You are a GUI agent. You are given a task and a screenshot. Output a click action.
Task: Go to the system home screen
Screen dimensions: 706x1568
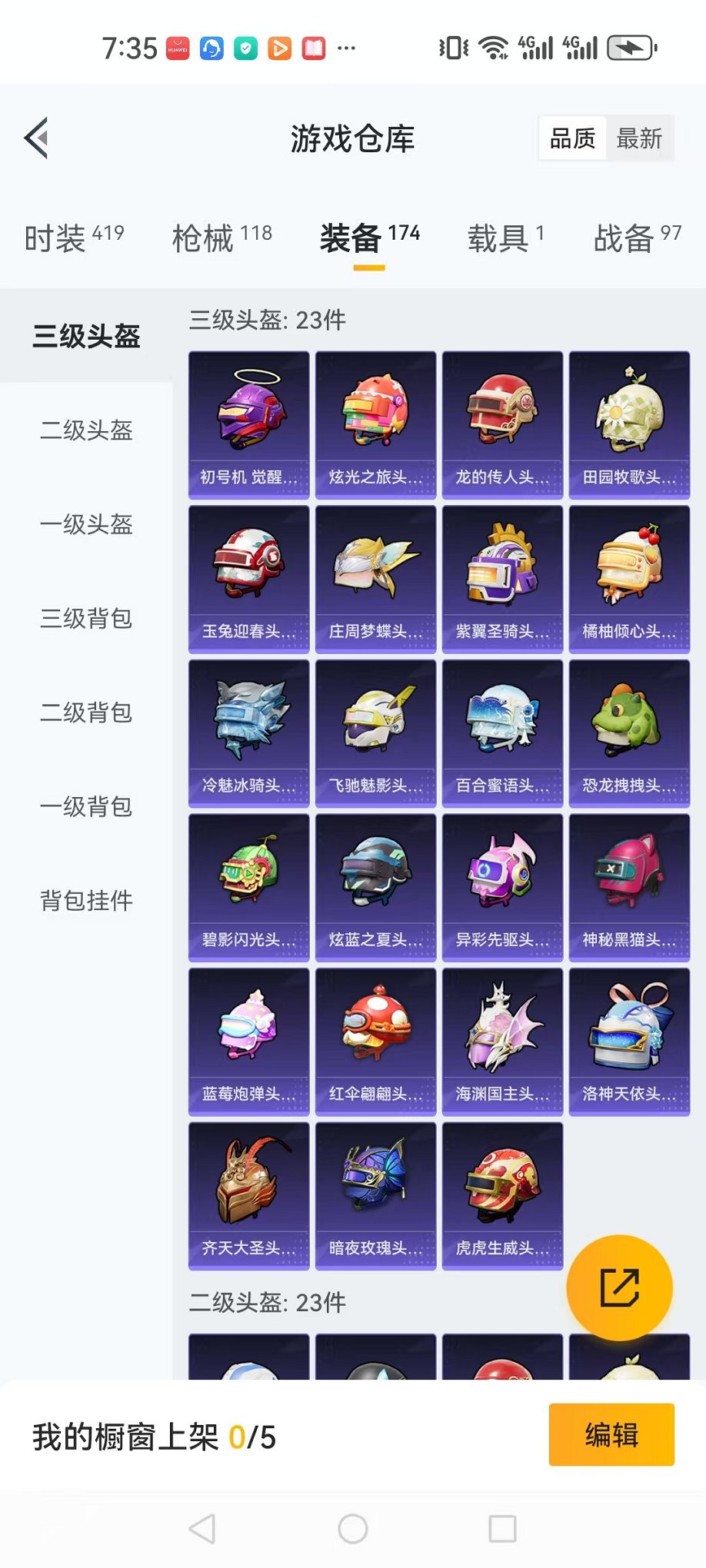(353, 1529)
